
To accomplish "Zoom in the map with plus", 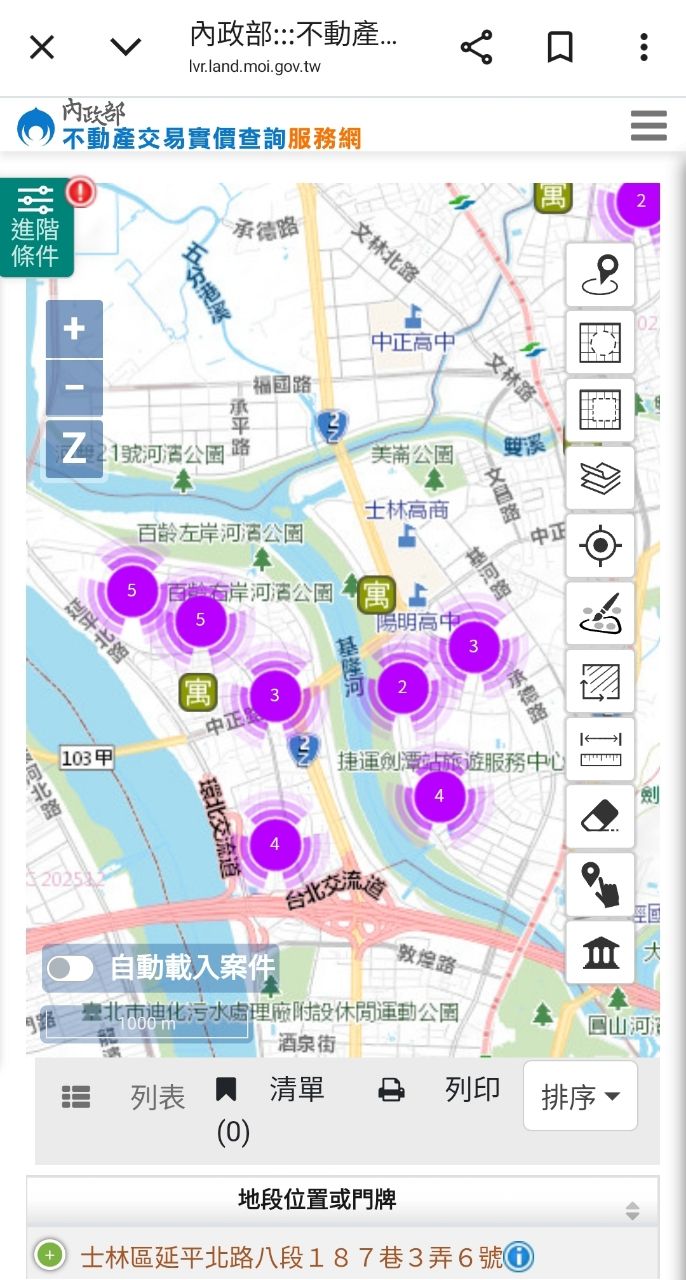I will point(74,329).
